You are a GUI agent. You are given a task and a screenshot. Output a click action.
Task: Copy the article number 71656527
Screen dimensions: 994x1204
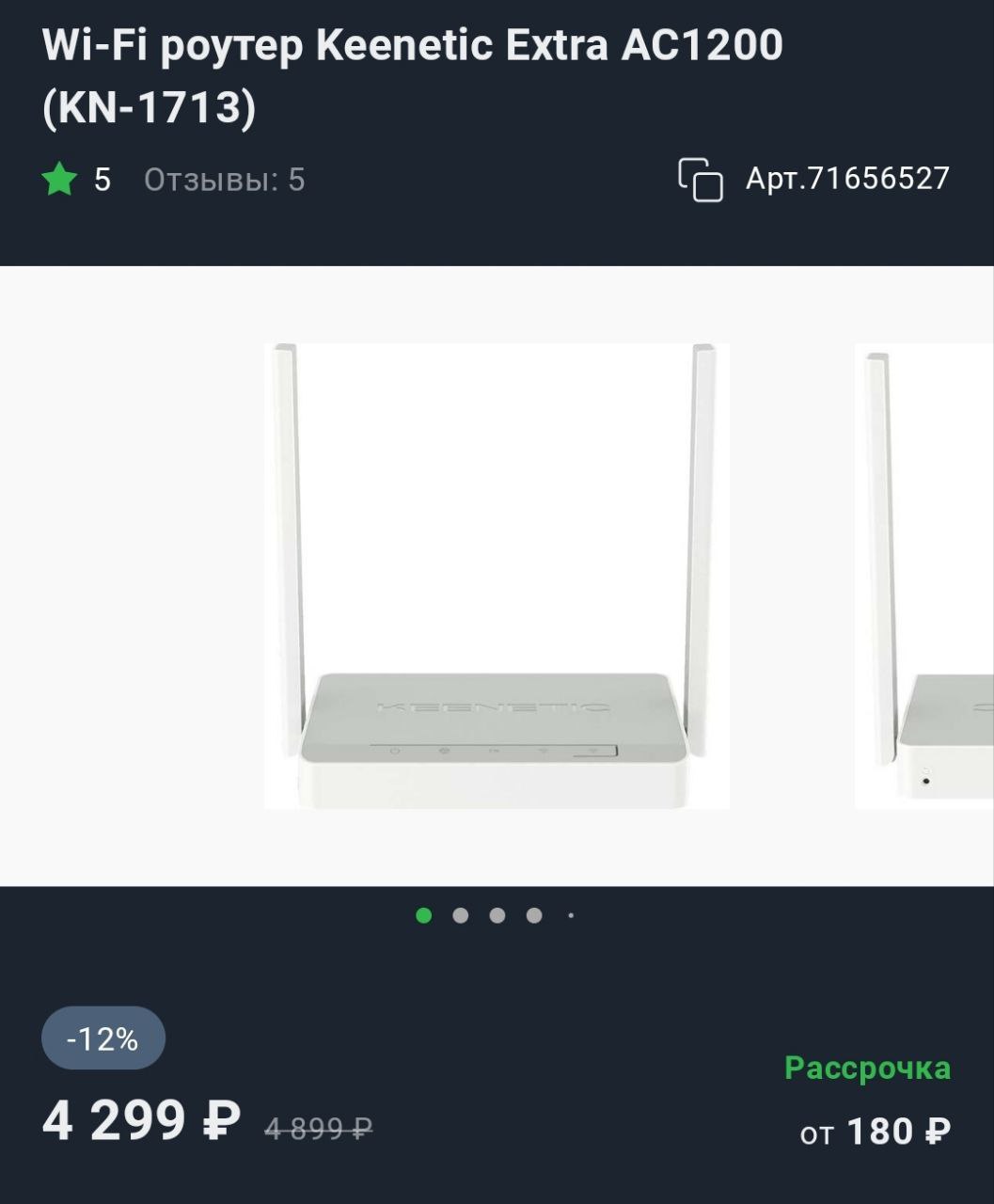701,180
